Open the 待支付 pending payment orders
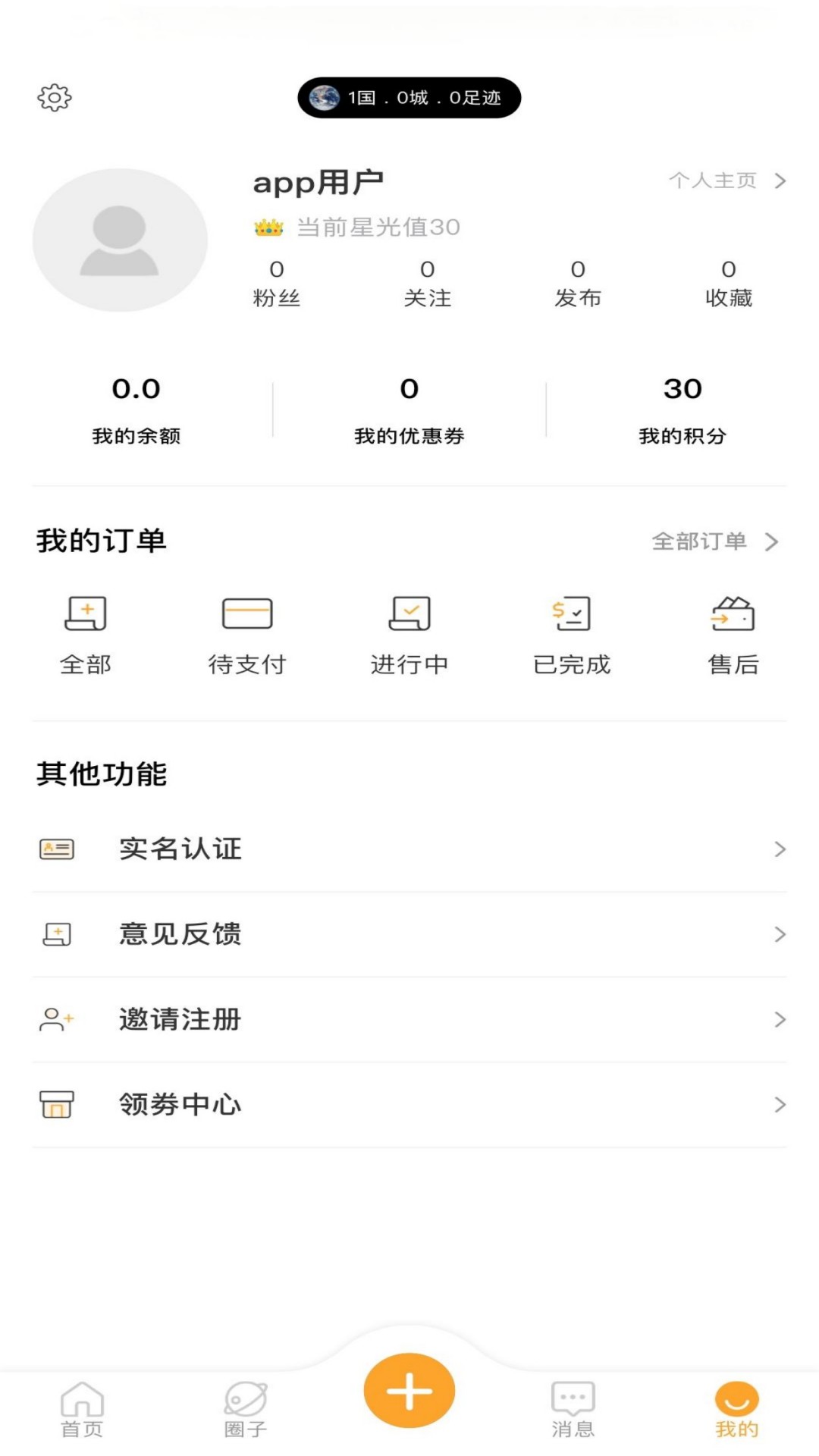Viewport: 819px width, 1456px height. click(x=247, y=614)
